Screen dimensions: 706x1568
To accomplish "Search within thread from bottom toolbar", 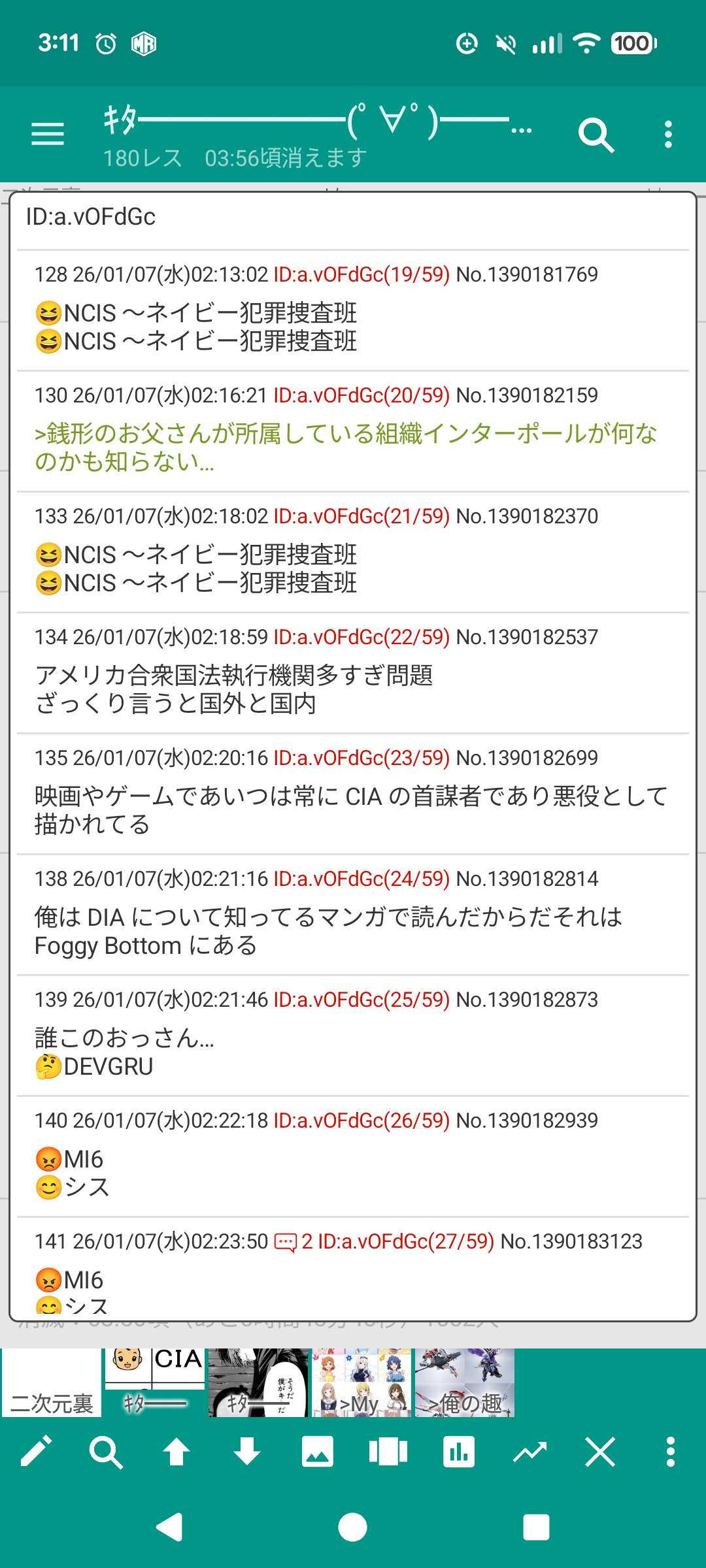I will click(106, 1453).
